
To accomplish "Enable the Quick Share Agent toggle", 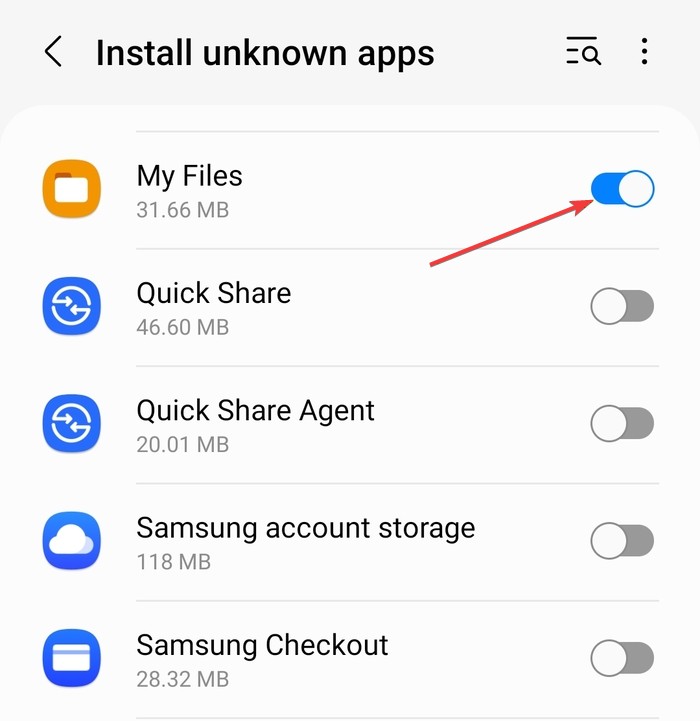I will 622,424.
